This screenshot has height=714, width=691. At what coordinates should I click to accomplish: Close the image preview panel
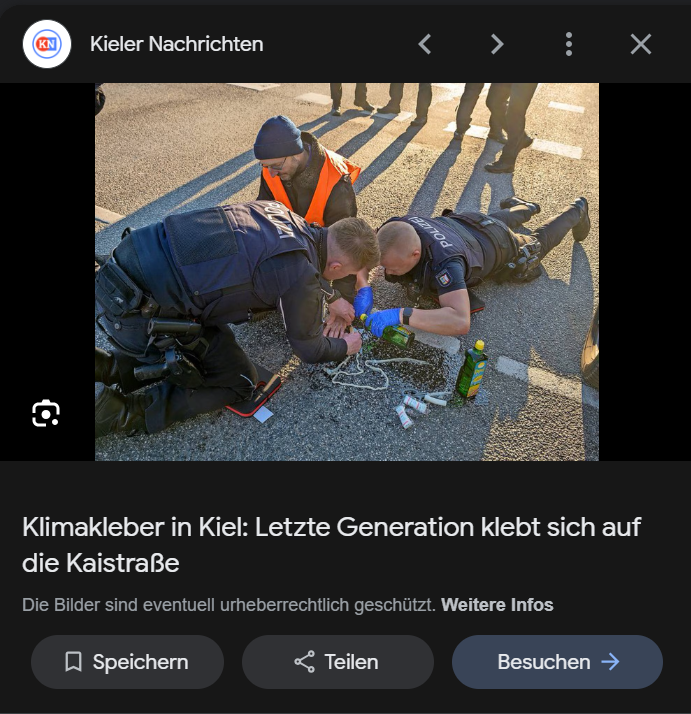(x=641, y=44)
